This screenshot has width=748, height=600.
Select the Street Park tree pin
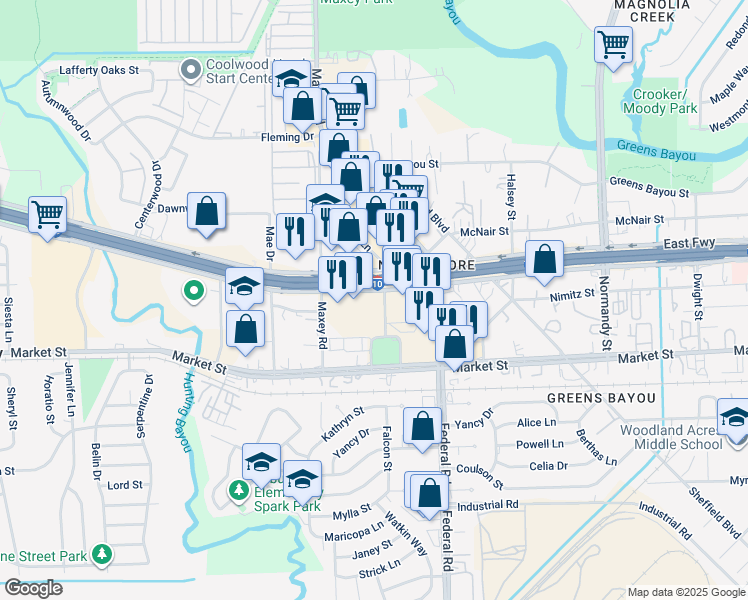point(101,555)
